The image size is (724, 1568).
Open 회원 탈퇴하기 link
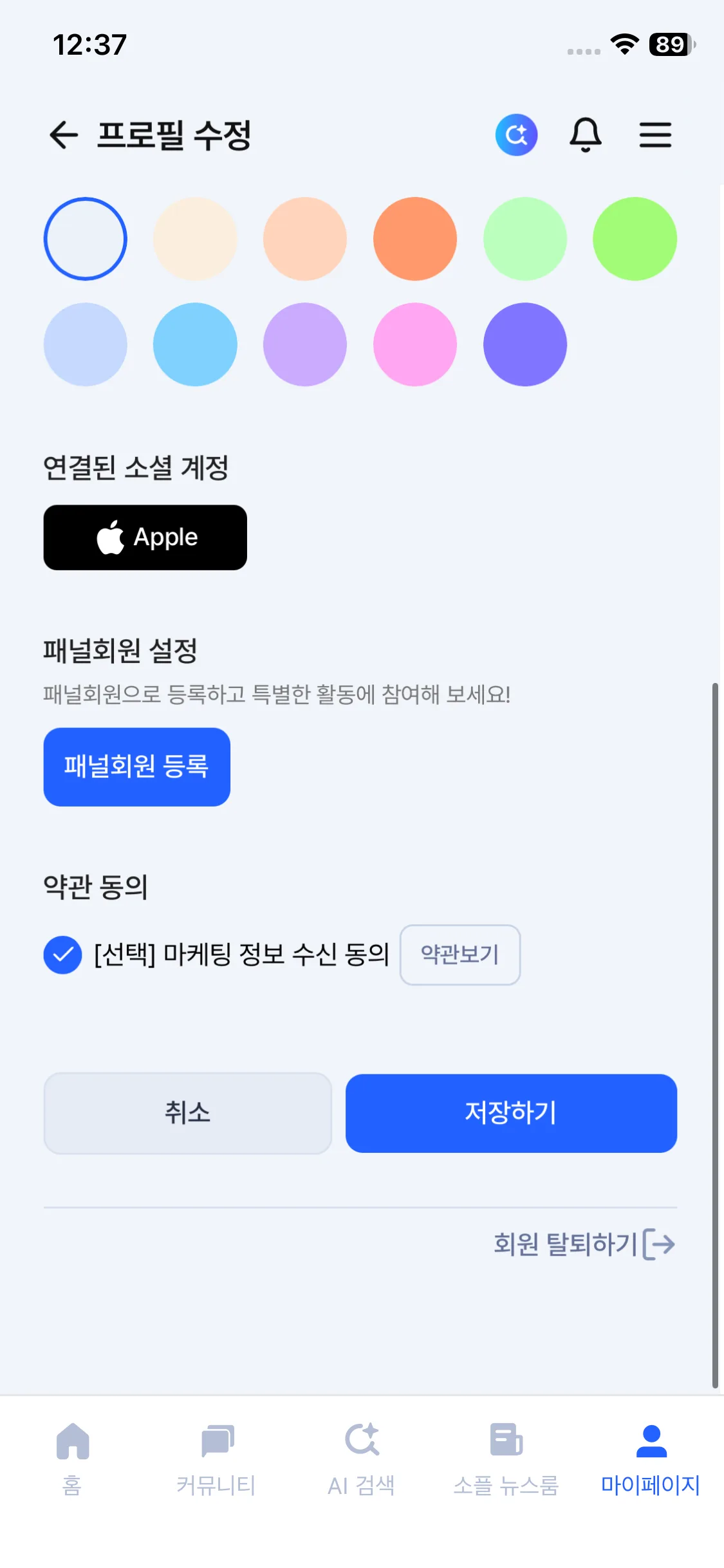[x=584, y=1244]
